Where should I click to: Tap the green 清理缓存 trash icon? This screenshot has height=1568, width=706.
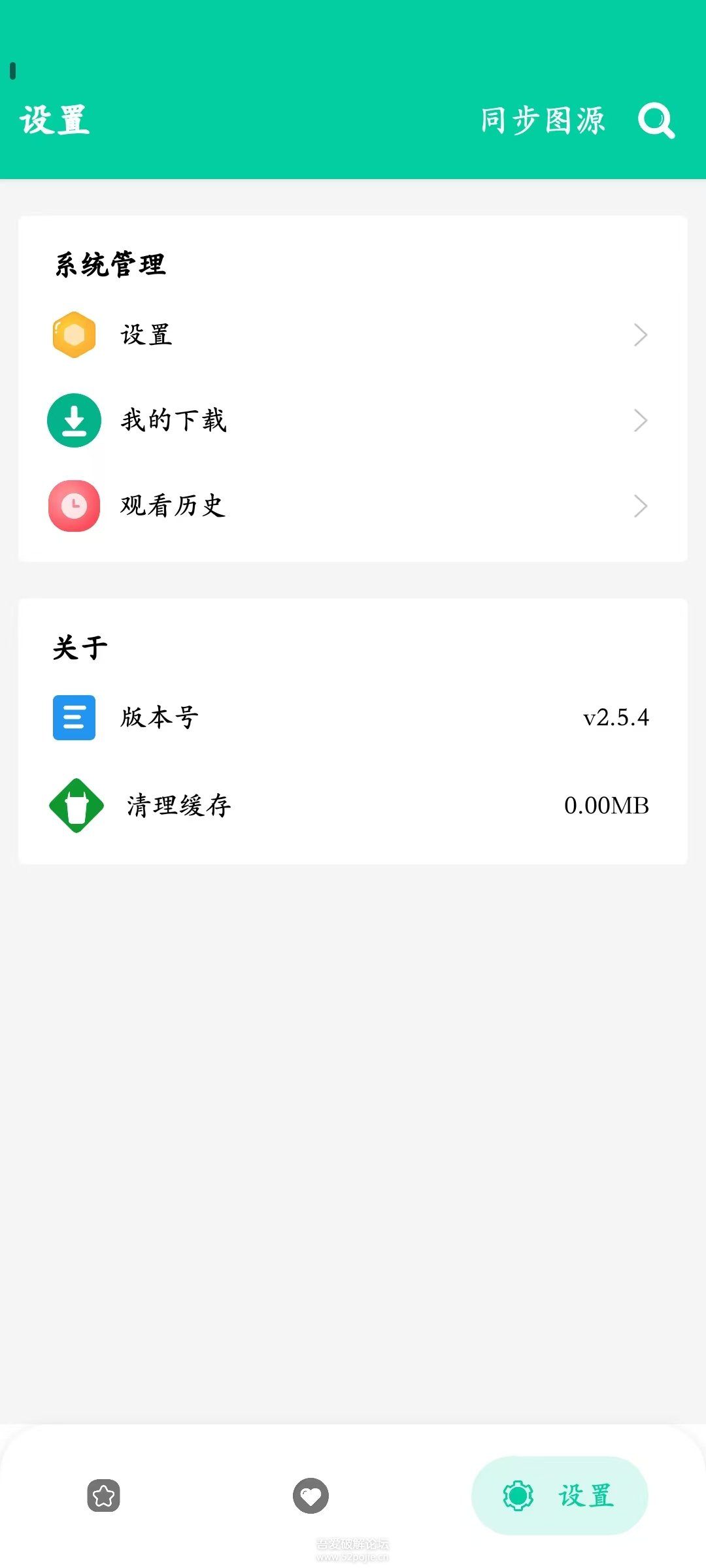pos(74,805)
